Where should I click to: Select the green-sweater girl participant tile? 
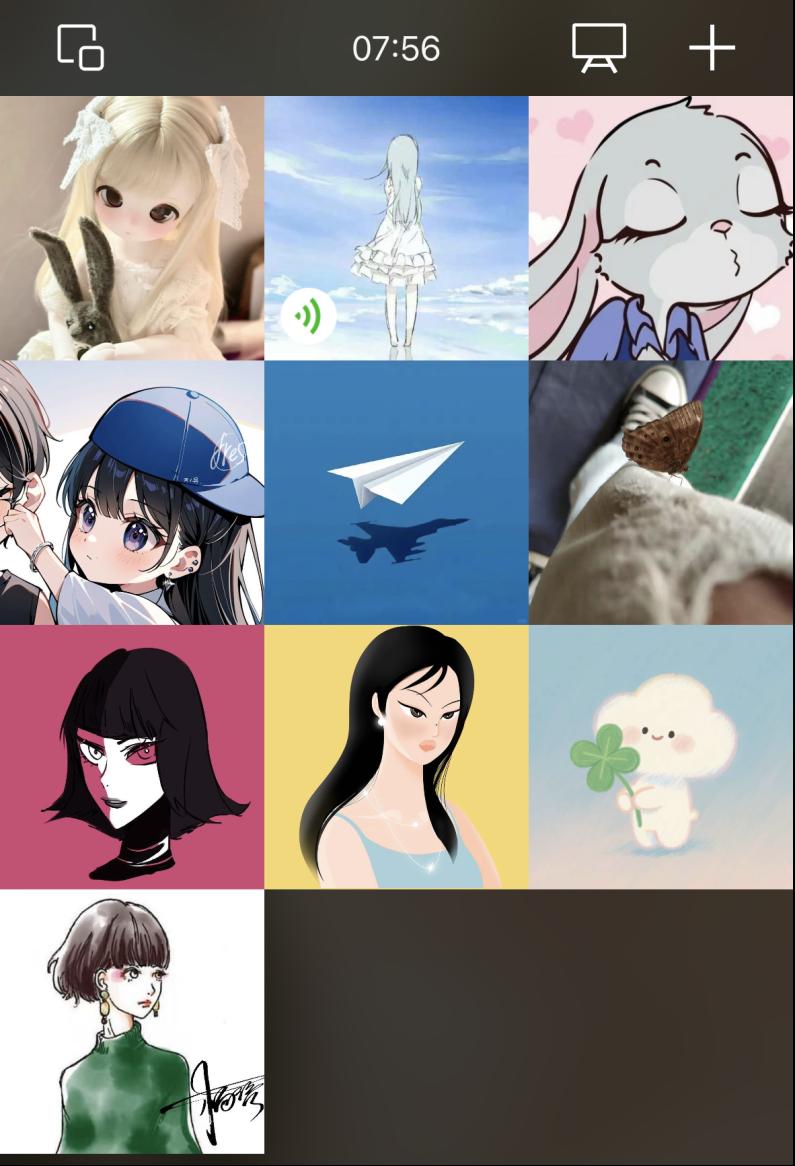coord(132,1021)
